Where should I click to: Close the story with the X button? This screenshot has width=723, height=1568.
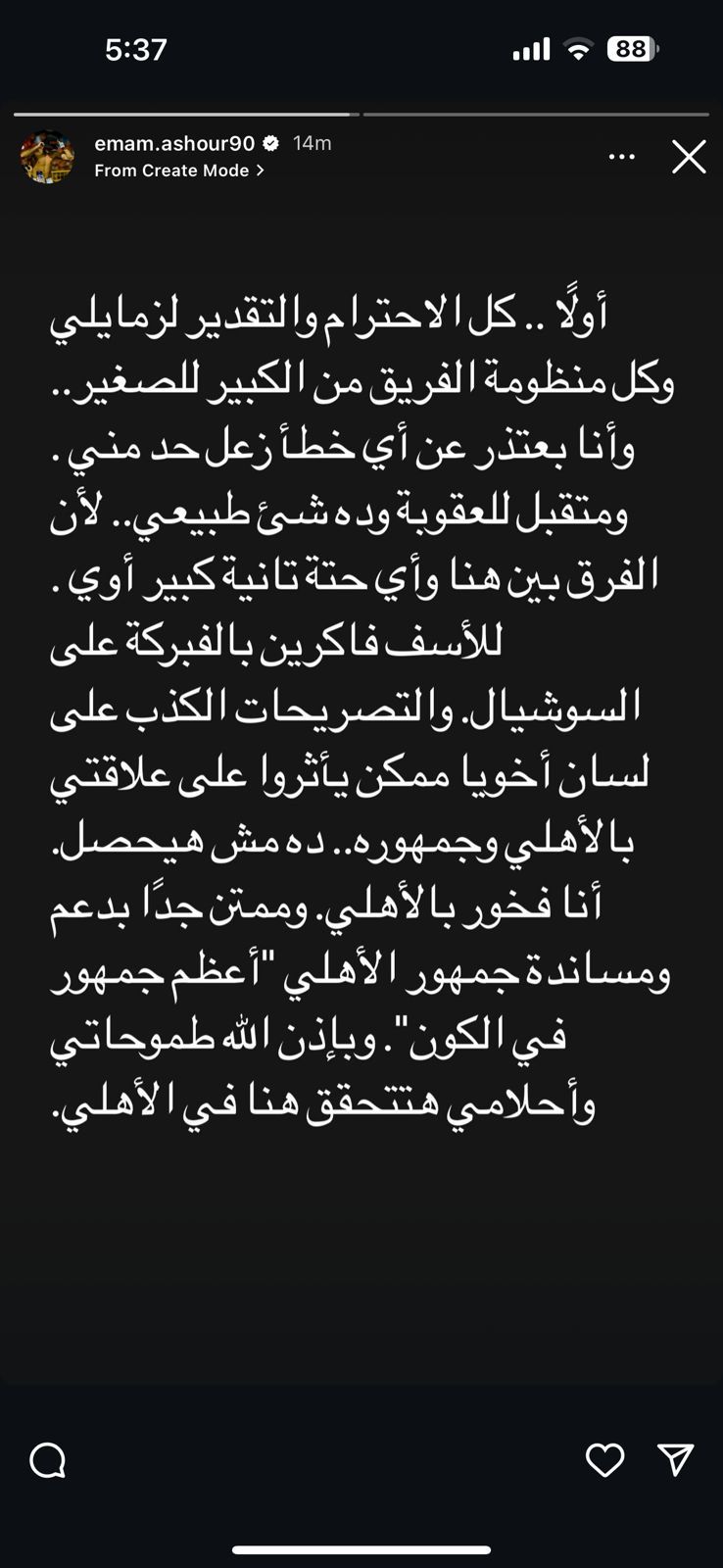[689, 156]
